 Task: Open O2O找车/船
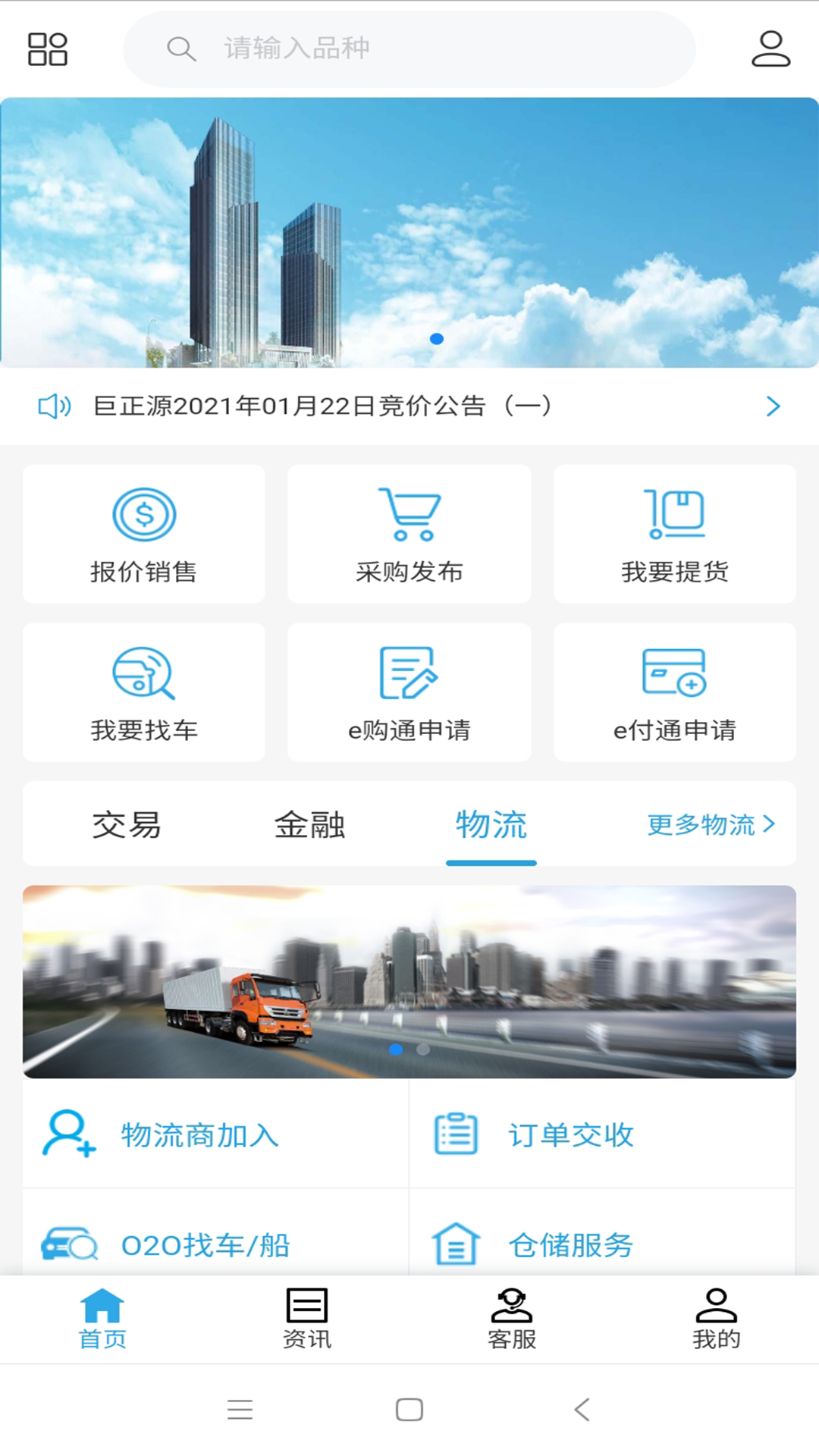click(205, 1244)
